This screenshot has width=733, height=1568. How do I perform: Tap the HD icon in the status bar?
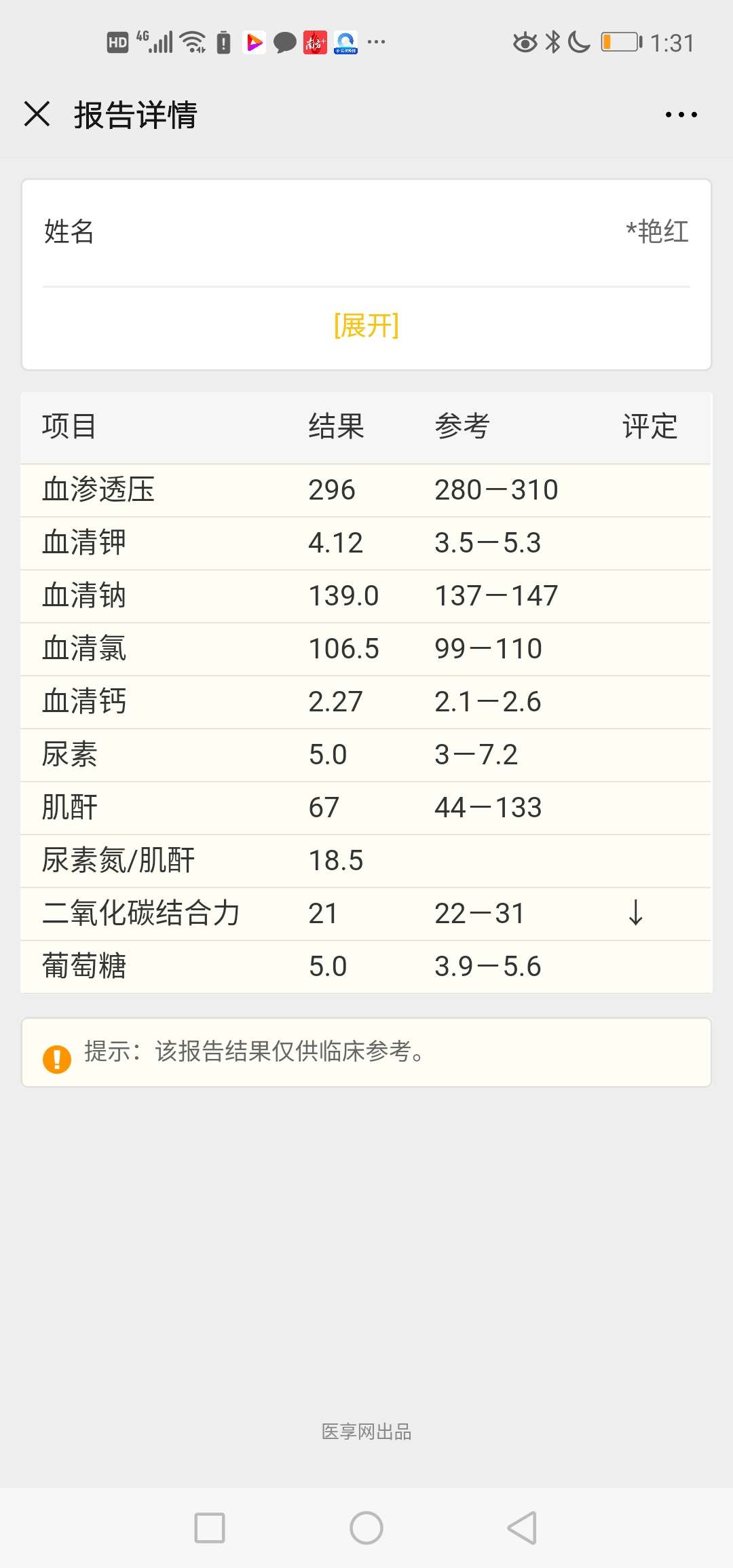(117, 41)
